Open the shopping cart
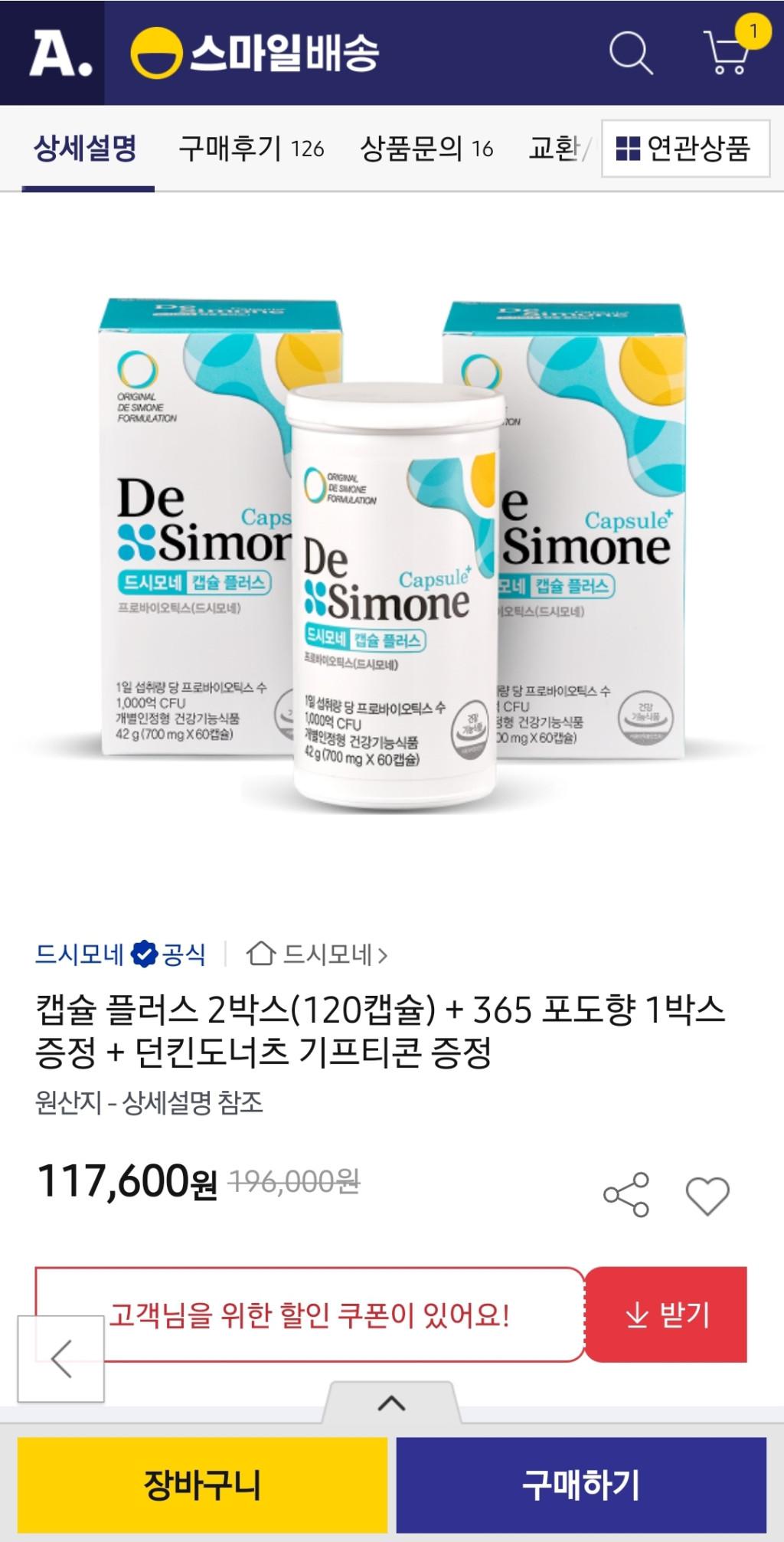The width and height of the screenshot is (784, 1542). [727, 53]
